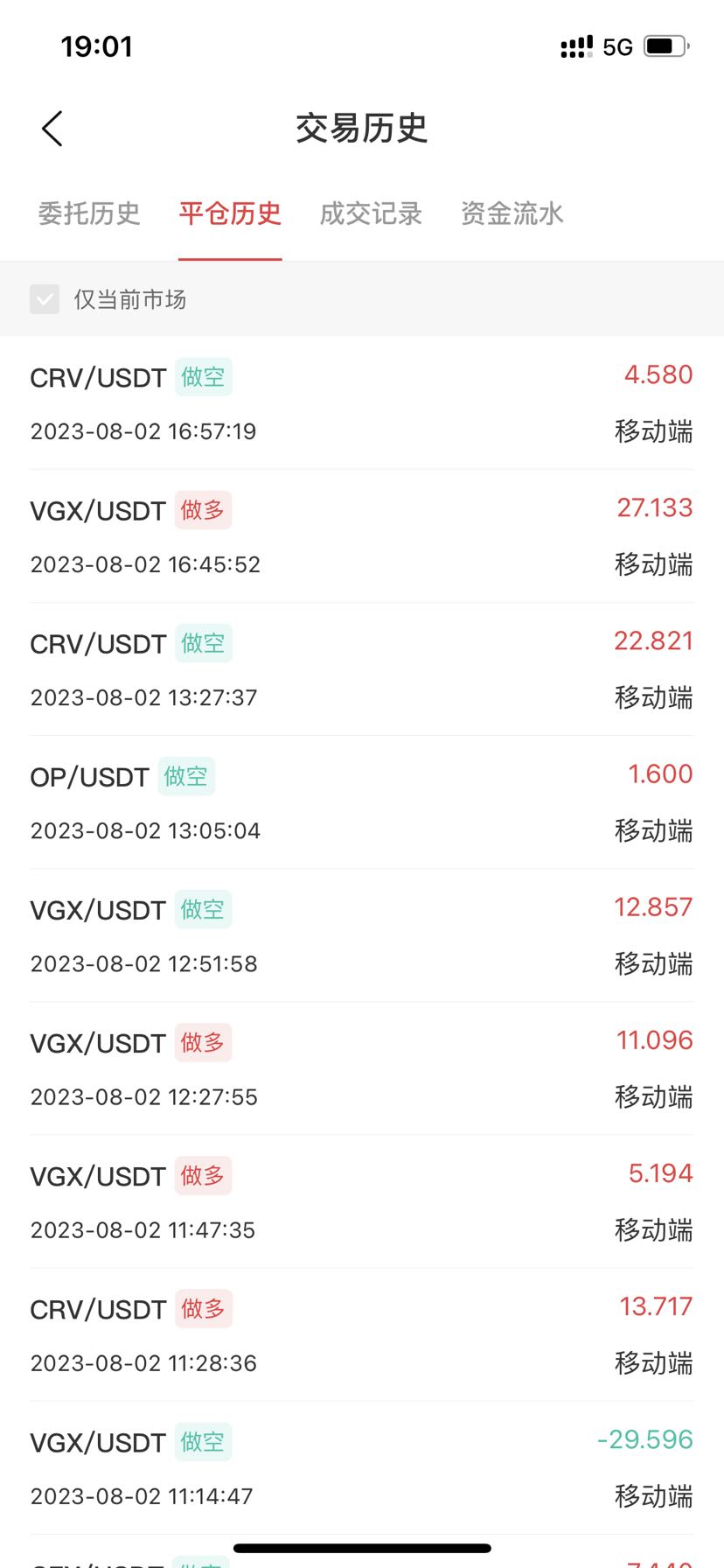The height and width of the screenshot is (1568, 724).
Task: View VGX/USDT record with -29.596 loss
Action: tap(362, 1467)
